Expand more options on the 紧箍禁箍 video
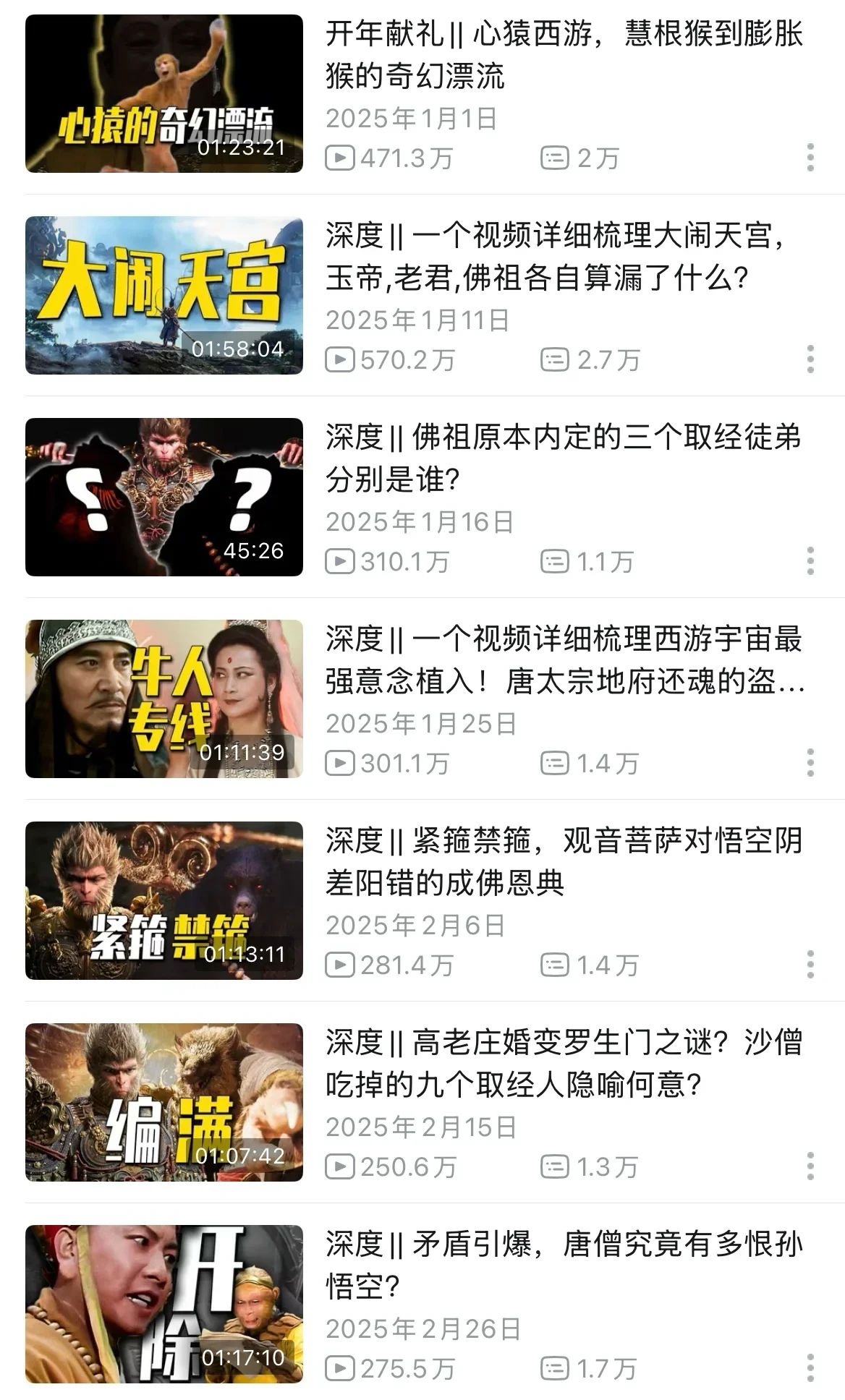Image resolution: width=845 pixels, height=1400 pixels. 810,965
